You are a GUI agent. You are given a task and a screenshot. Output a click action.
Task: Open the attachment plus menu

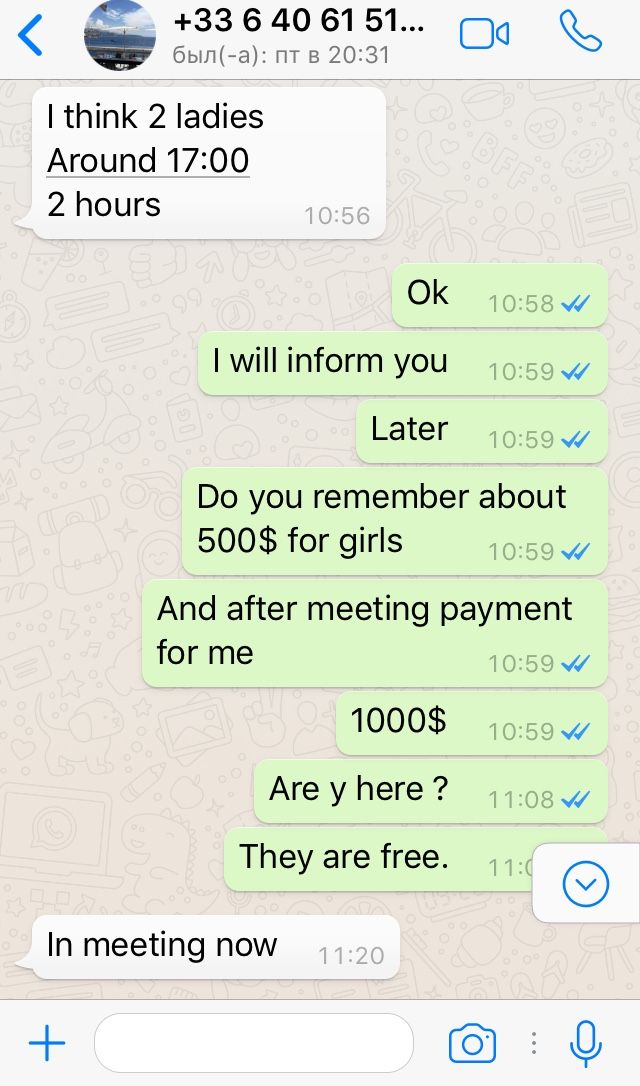46,1044
